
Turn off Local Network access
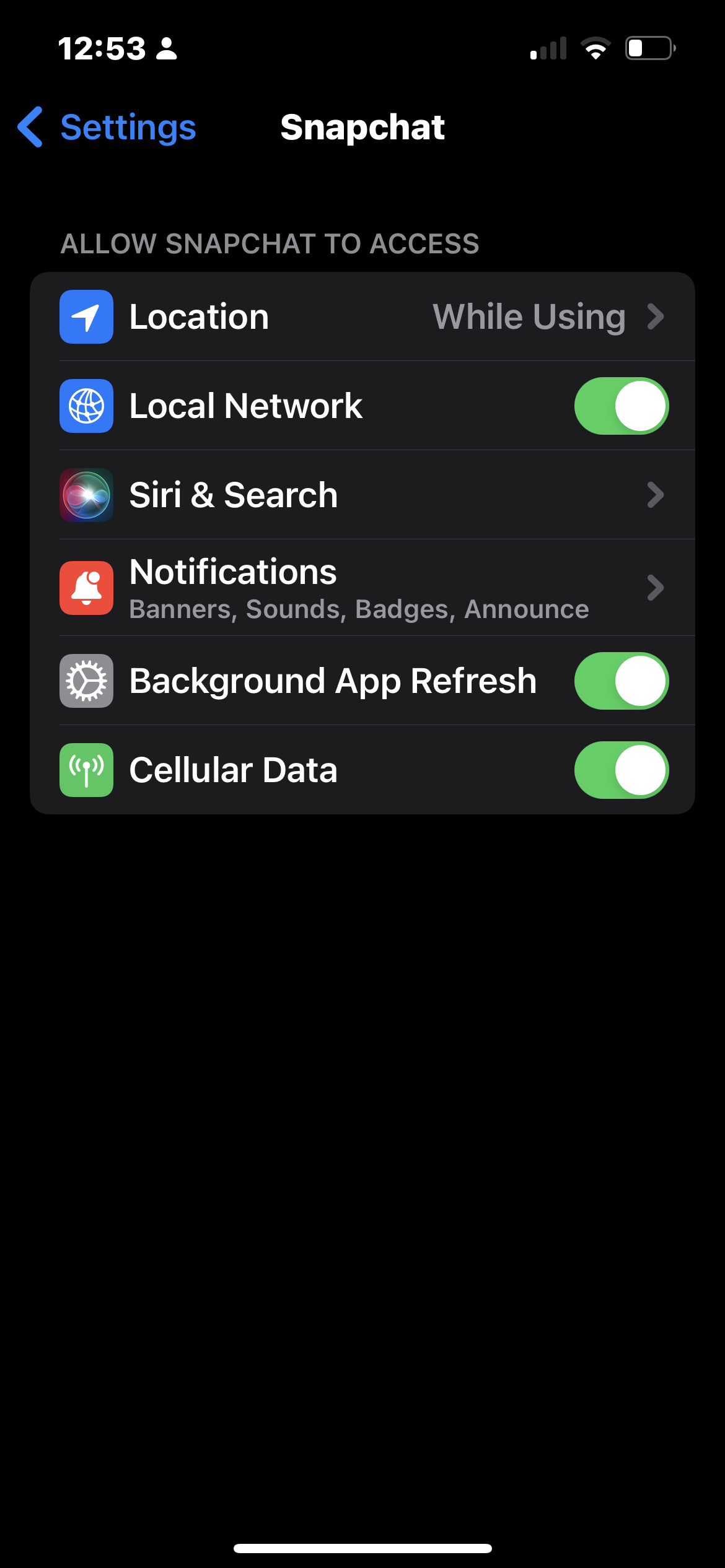pyautogui.click(x=621, y=406)
